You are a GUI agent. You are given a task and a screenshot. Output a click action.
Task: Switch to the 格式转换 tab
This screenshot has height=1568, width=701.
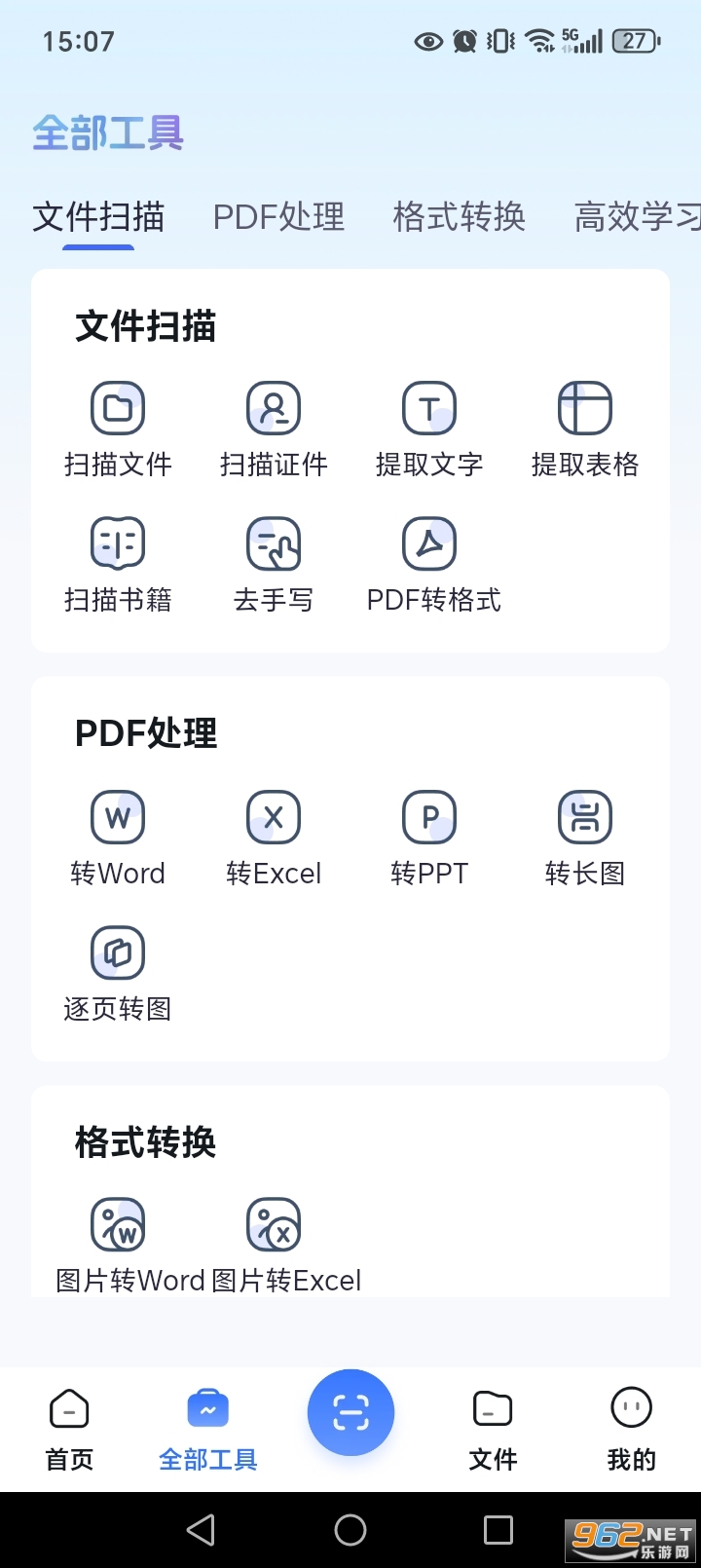click(x=458, y=216)
